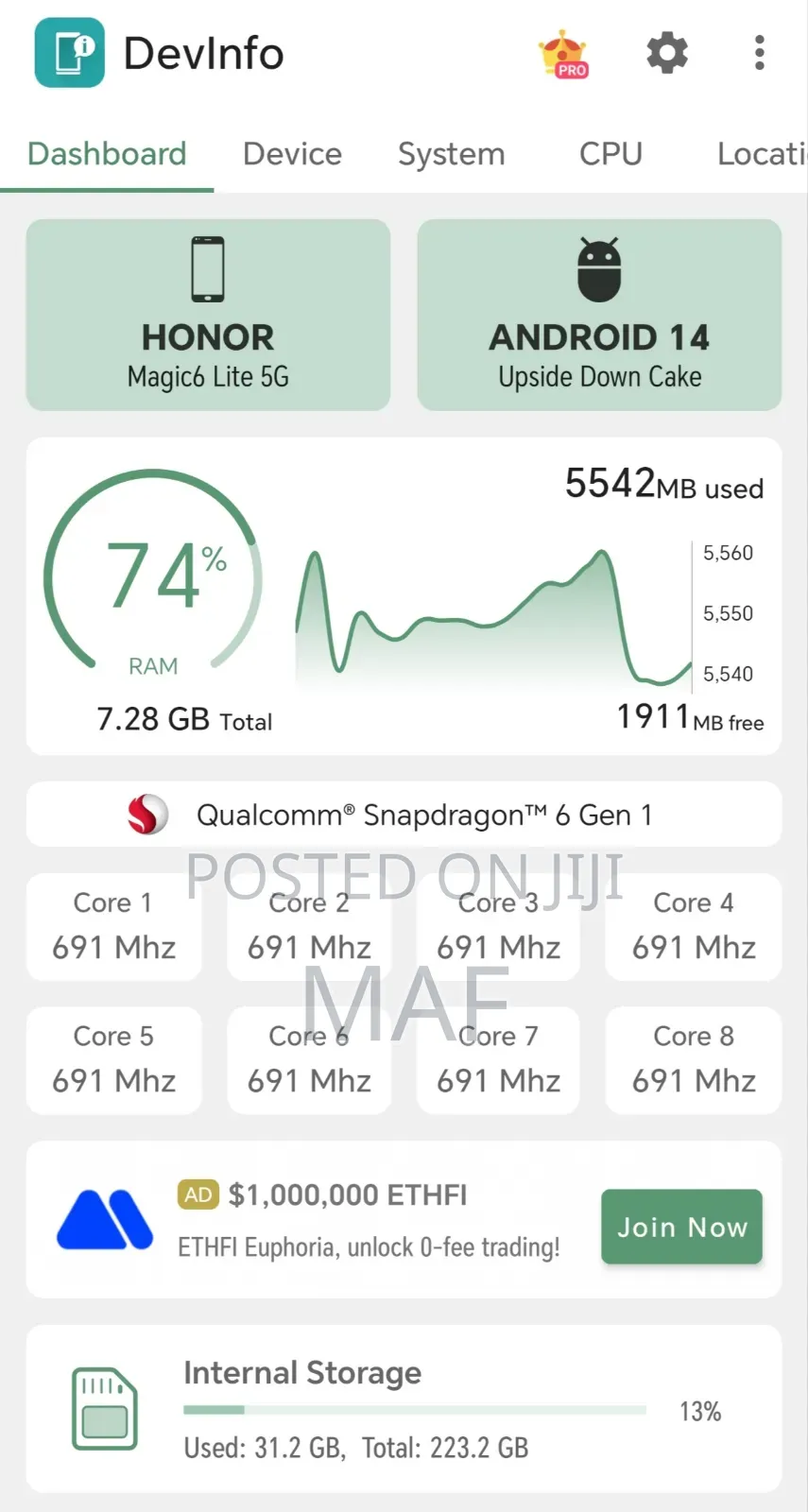The image size is (808, 1512).
Task: Click the blue ETHFI advertisement logo
Action: 104,1219
